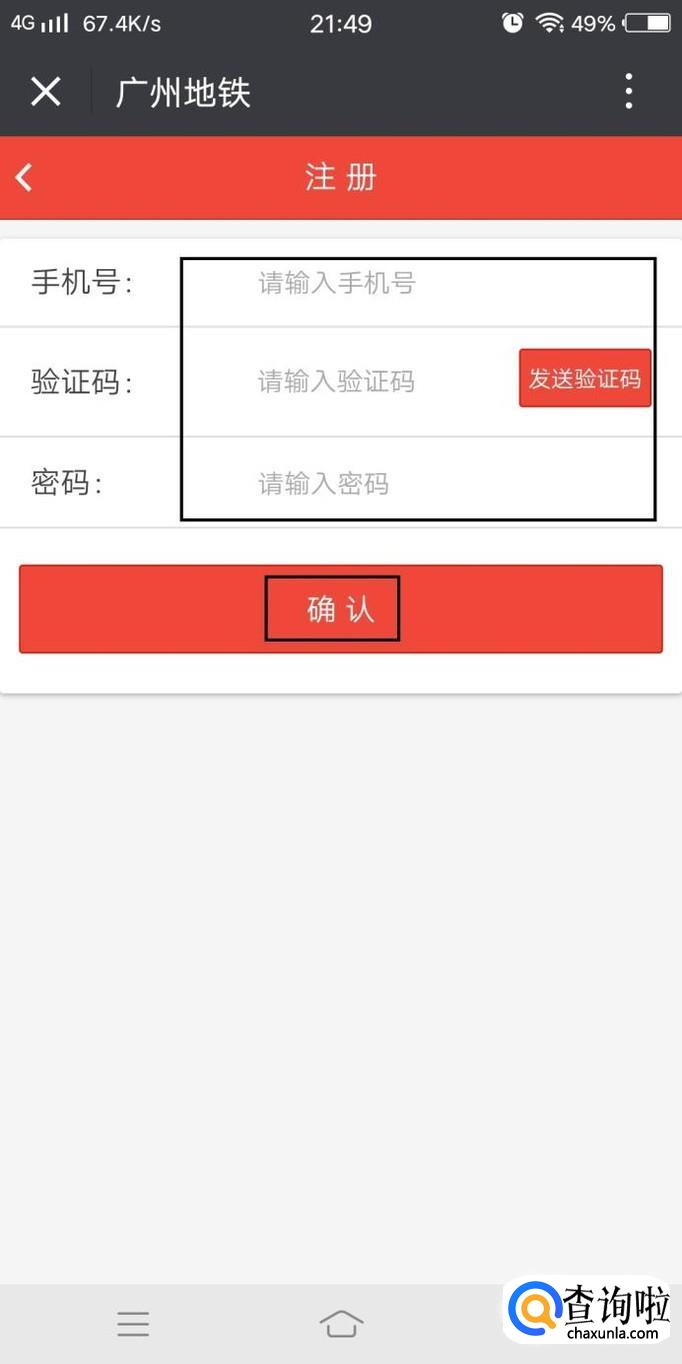Open the three-dot overflow menu
This screenshot has height=1364, width=682.
coord(628,92)
